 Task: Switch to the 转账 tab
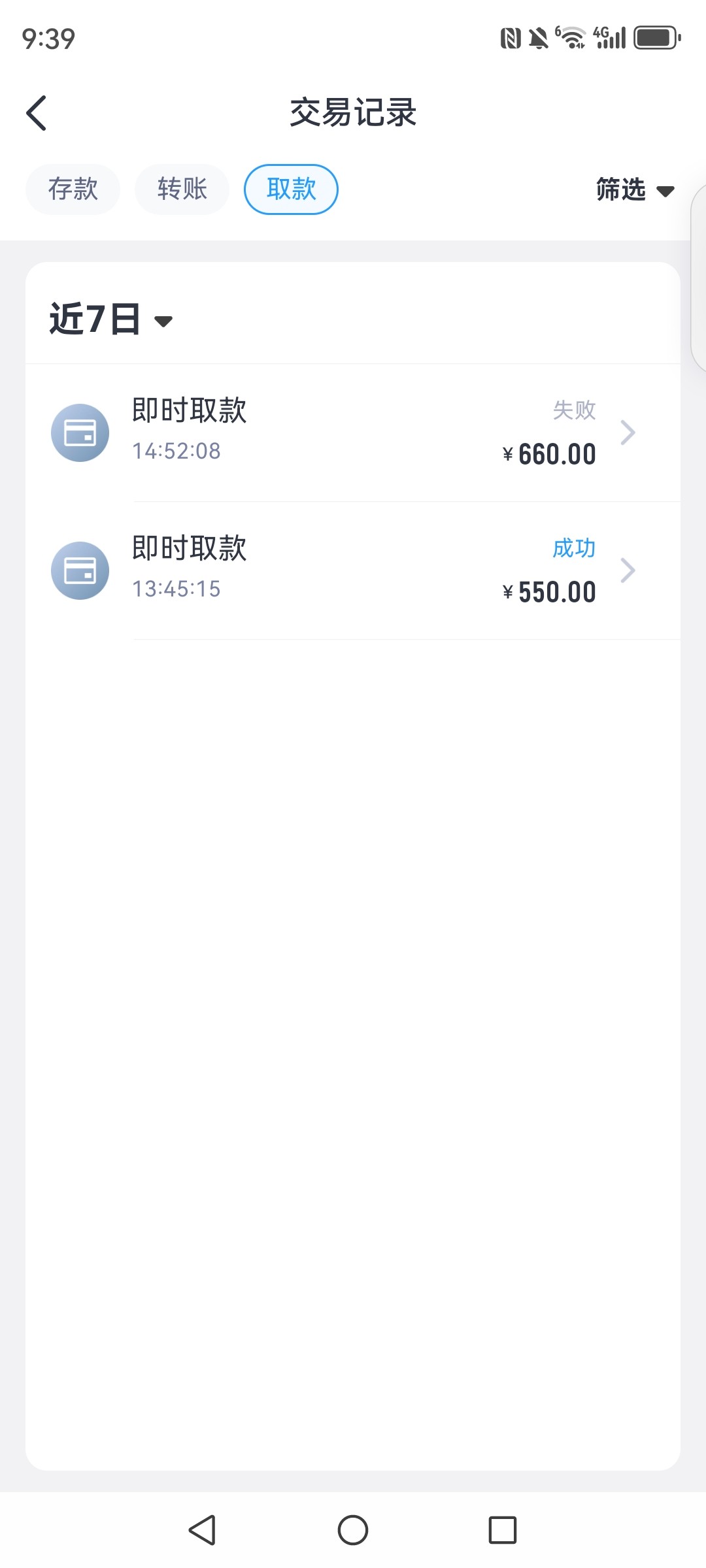tap(182, 189)
